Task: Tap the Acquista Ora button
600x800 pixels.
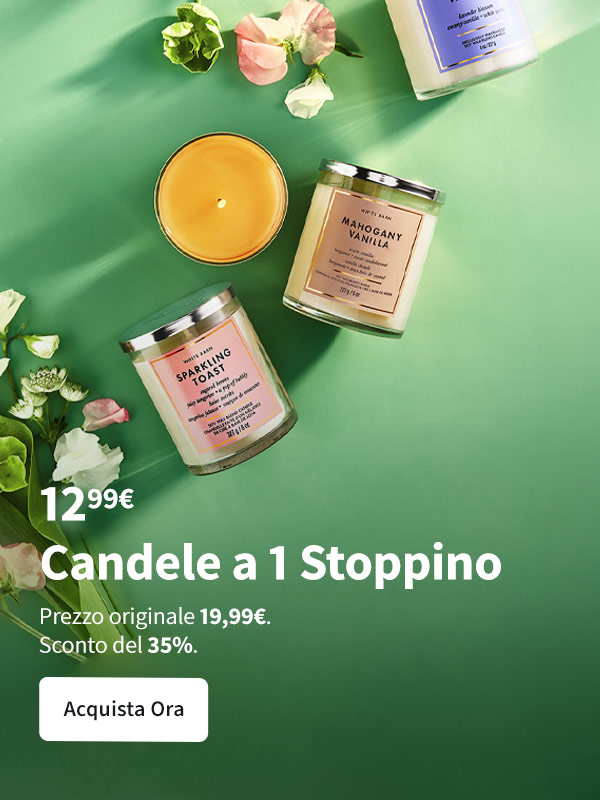Action: coord(123,709)
